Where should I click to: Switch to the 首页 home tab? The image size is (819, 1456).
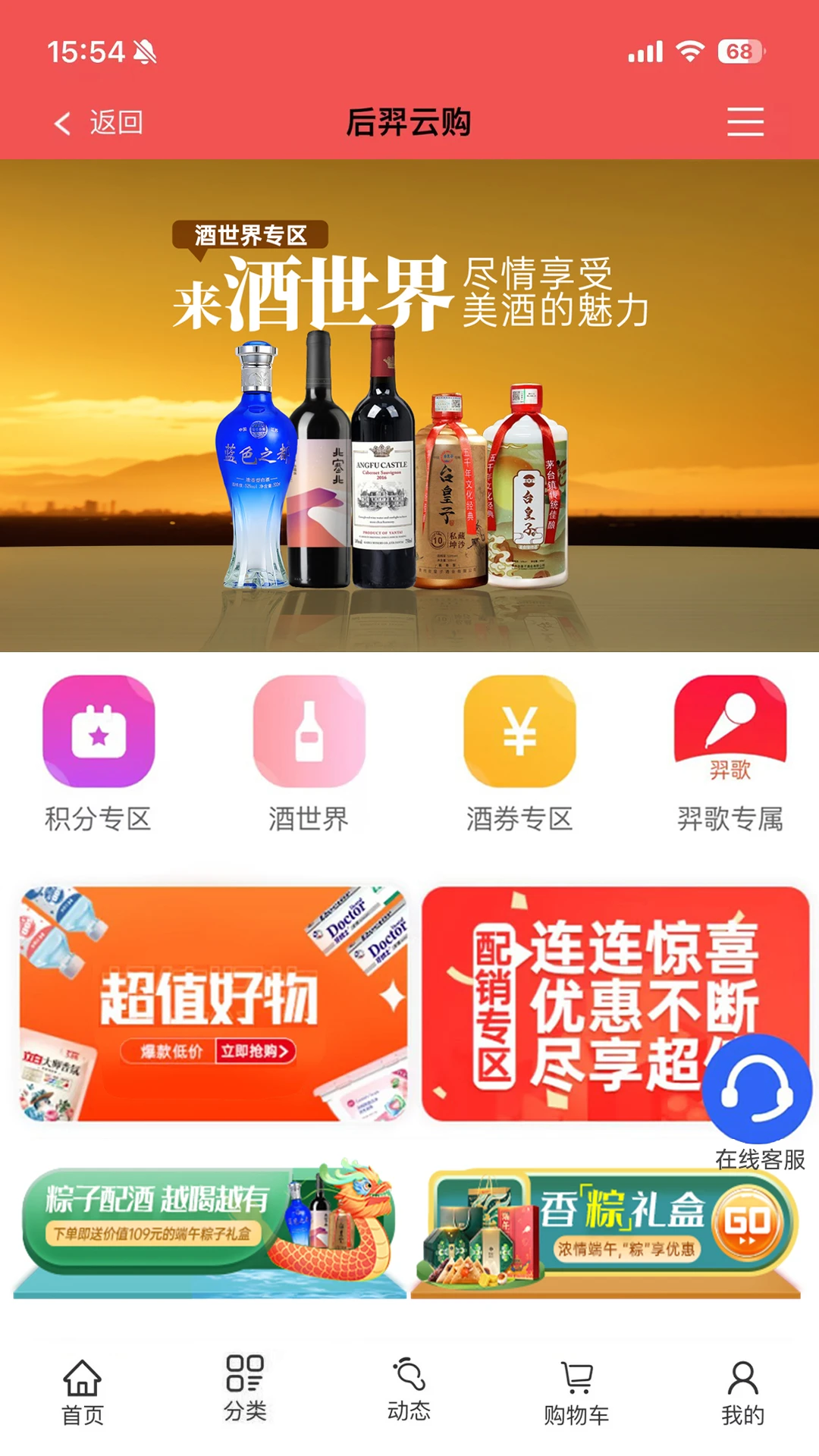pos(82,1392)
